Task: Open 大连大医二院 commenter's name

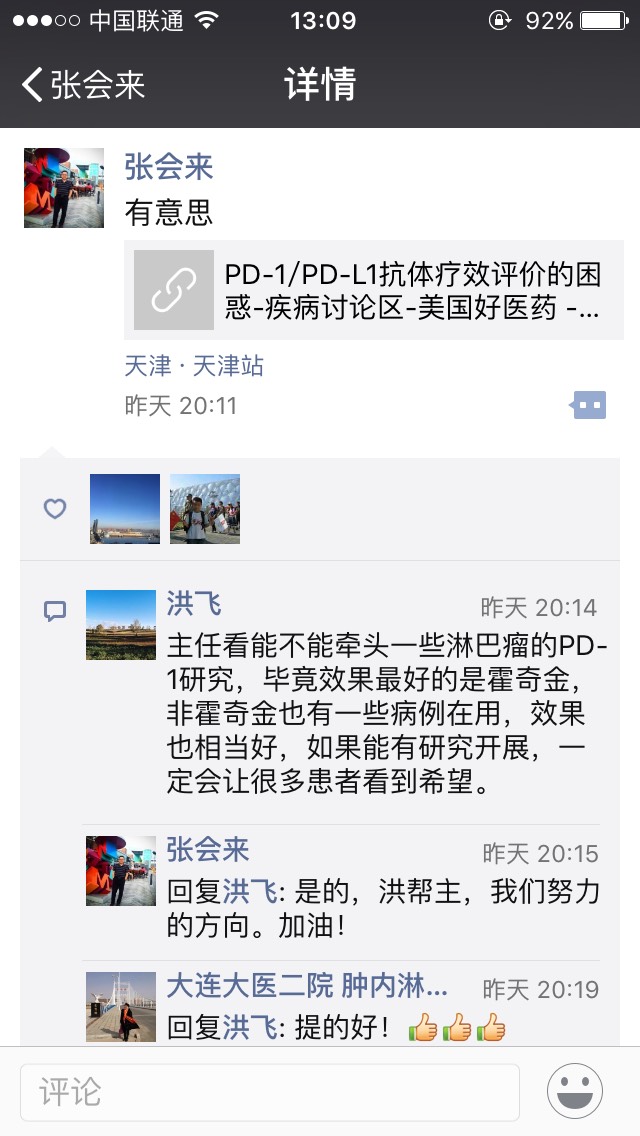Action: pos(307,987)
